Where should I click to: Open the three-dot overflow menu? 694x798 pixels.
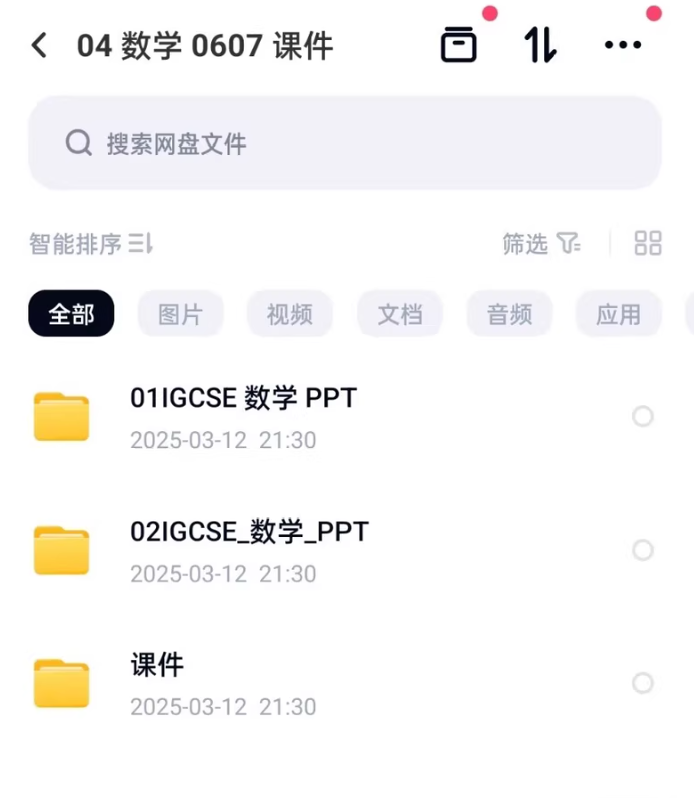[623, 45]
